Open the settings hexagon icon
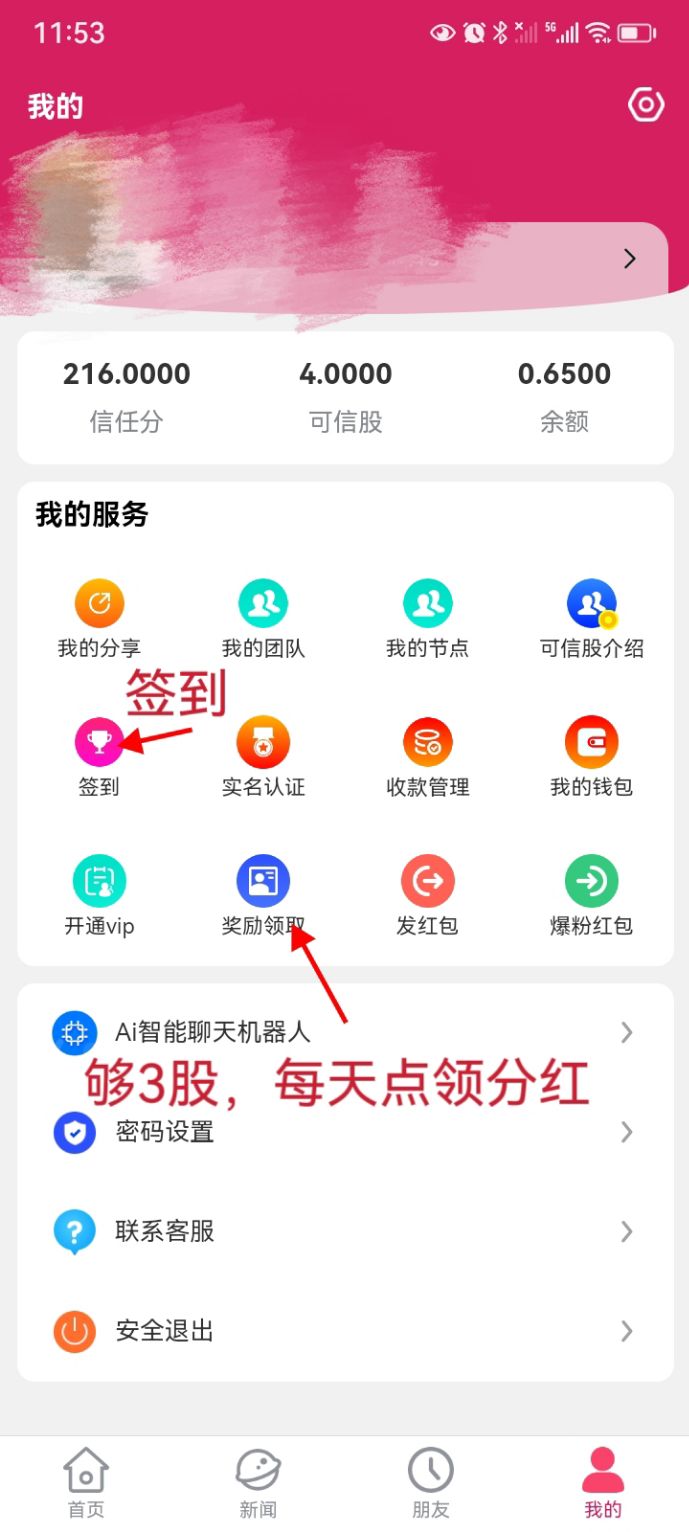The image size is (689, 1532). click(646, 105)
